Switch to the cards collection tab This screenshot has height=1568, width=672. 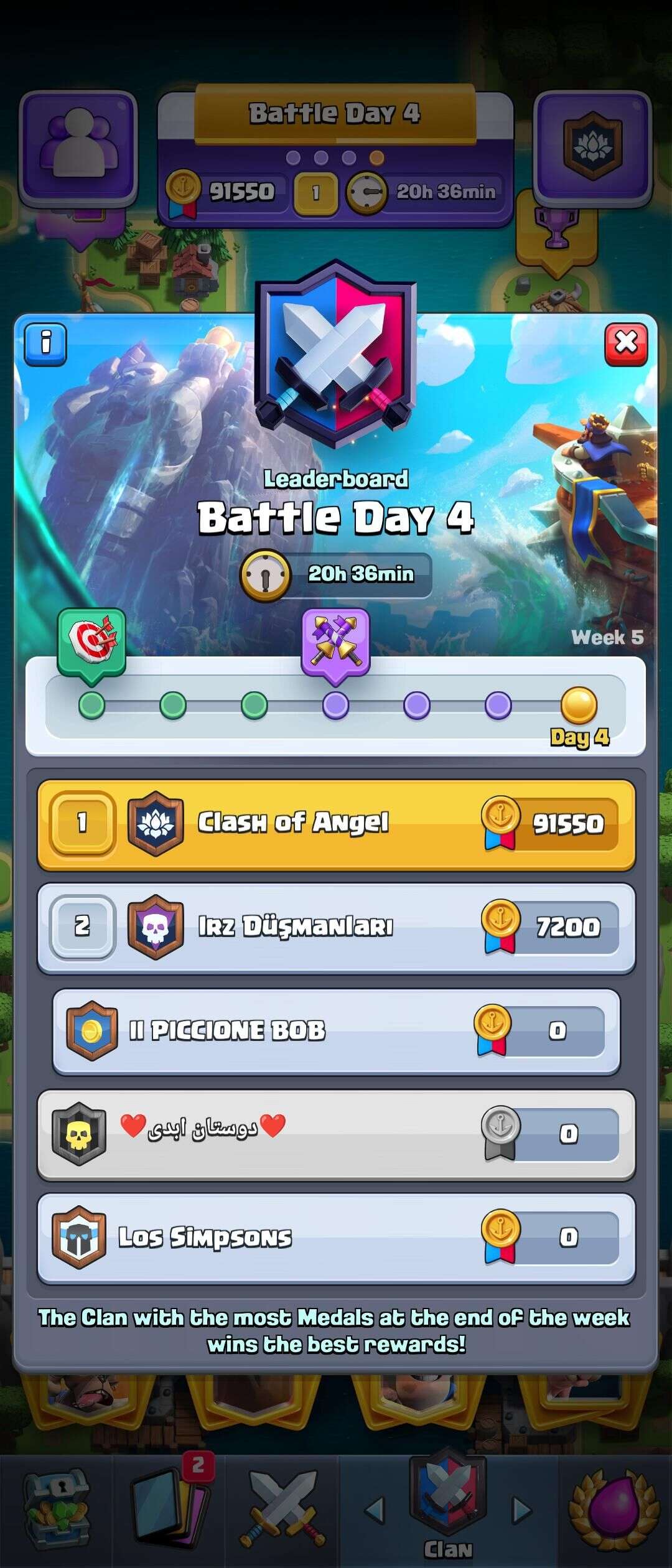(x=168, y=1512)
